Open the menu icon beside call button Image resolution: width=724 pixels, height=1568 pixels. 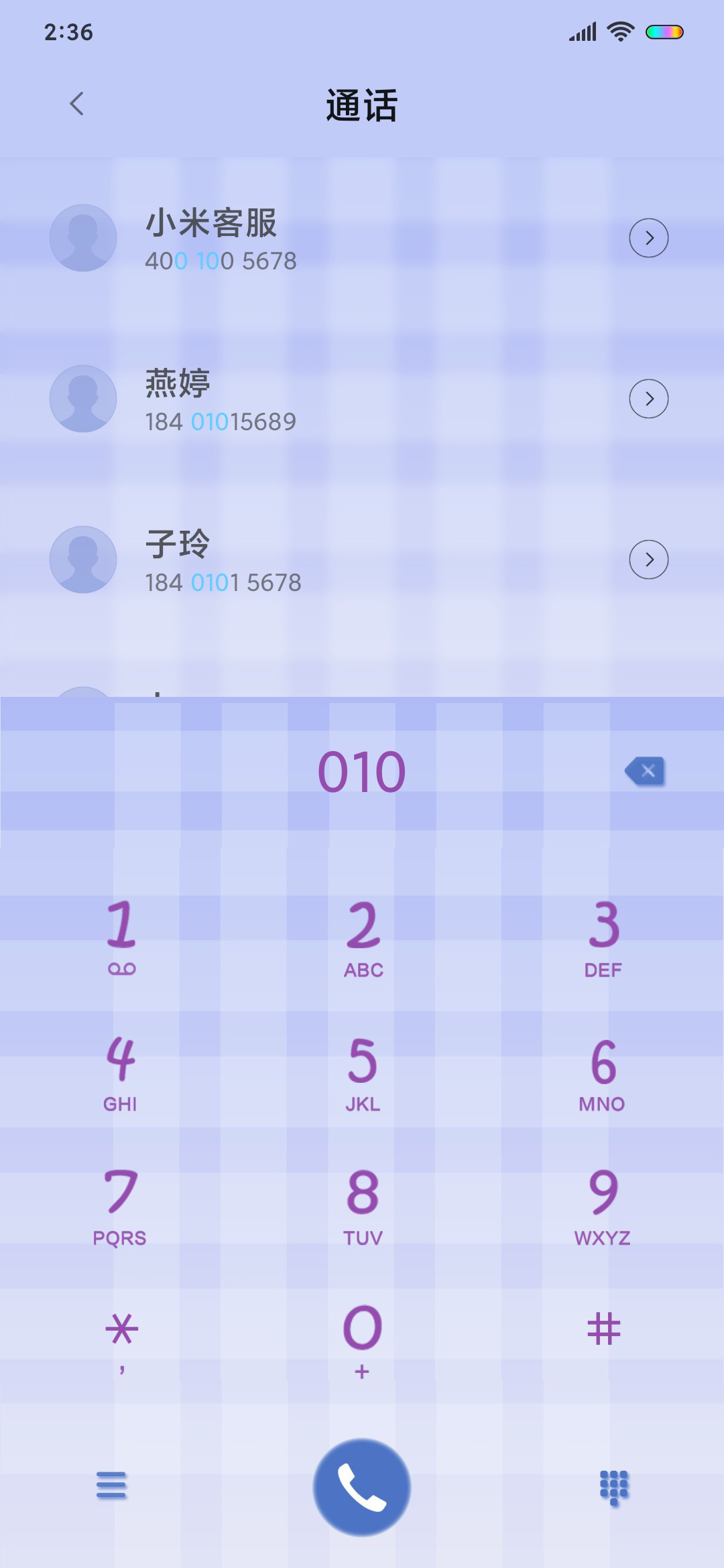click(x=111, y=1485)
